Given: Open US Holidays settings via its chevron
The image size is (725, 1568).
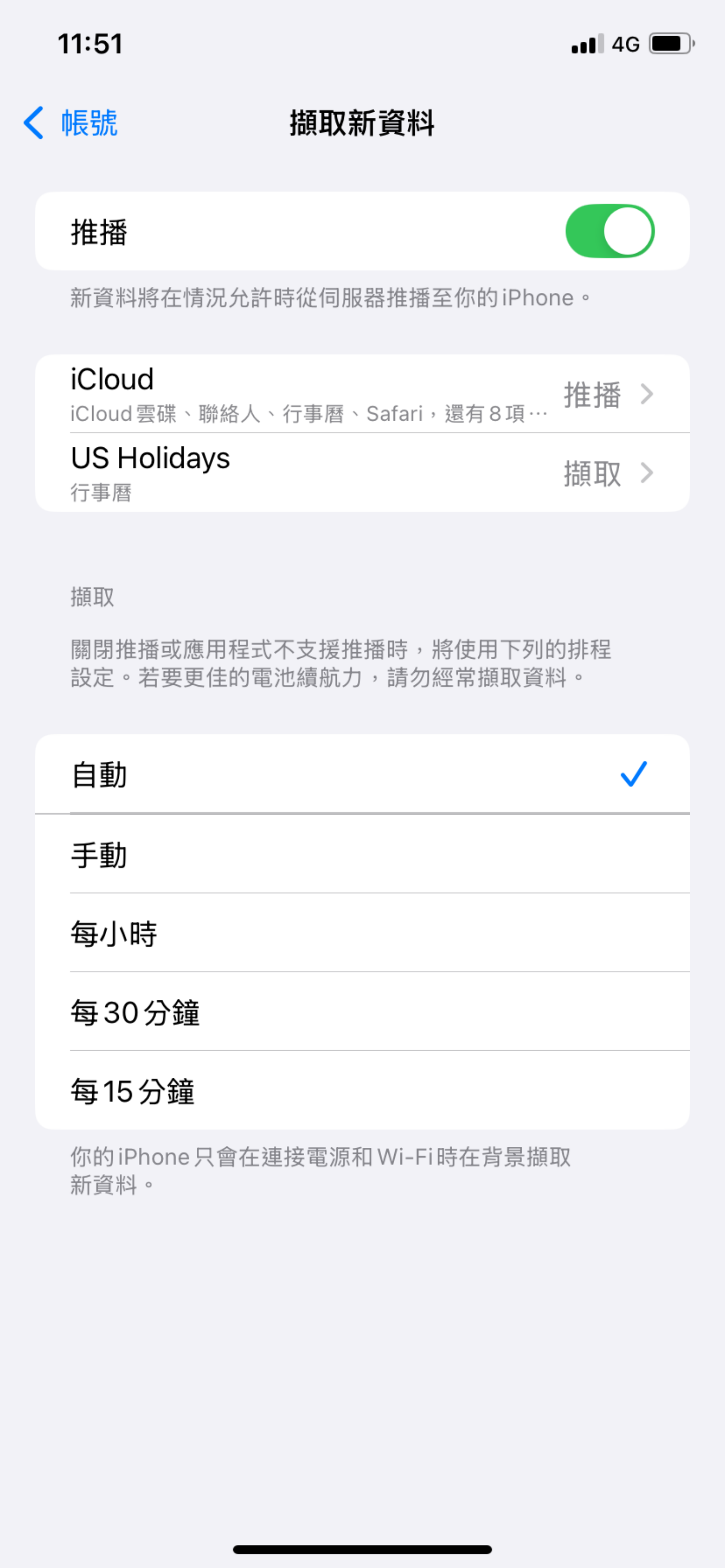Looking at the screenshot, I should [647, 473].
